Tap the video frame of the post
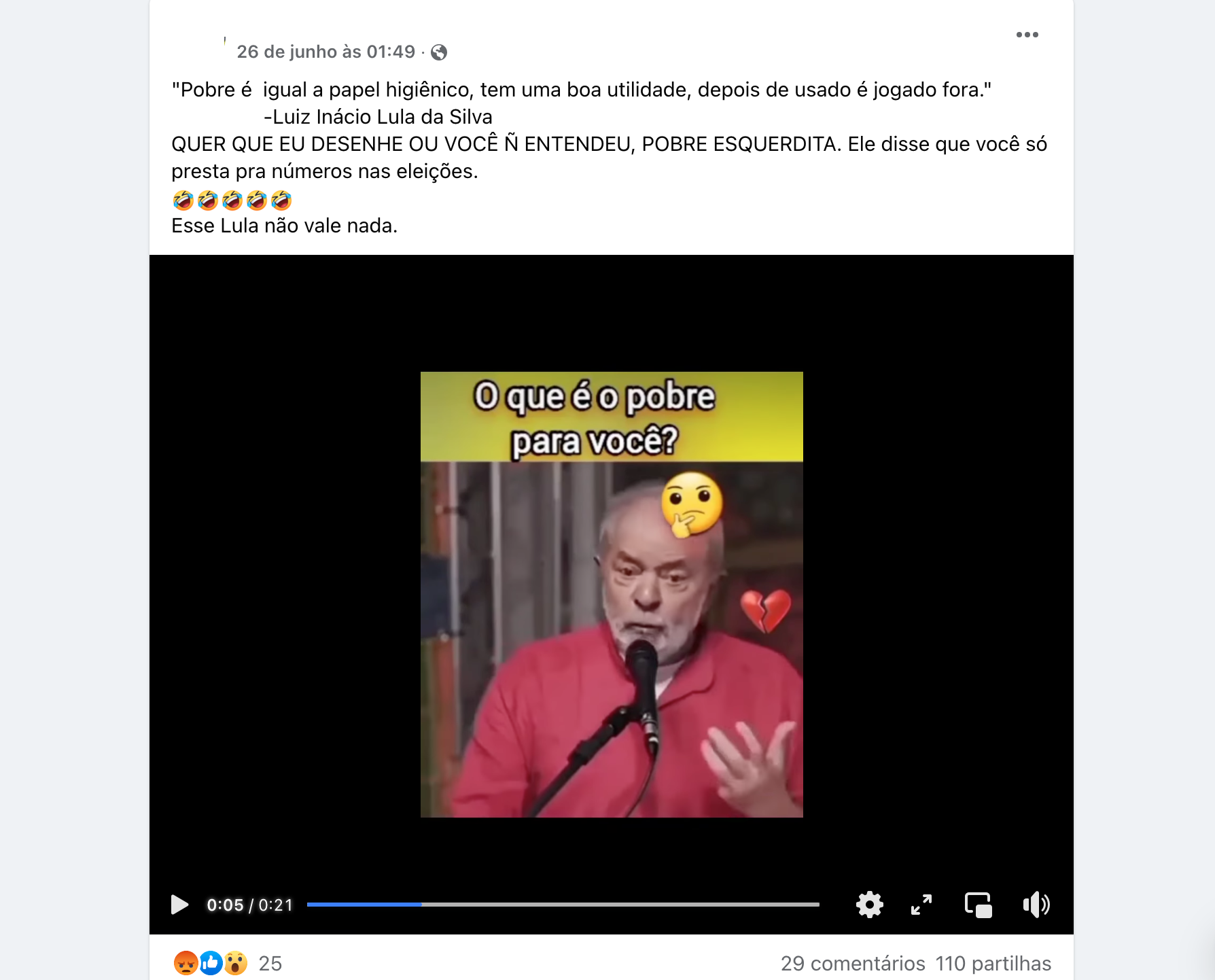The height and width of the screenshot is (980, 1215). [611, 594]
